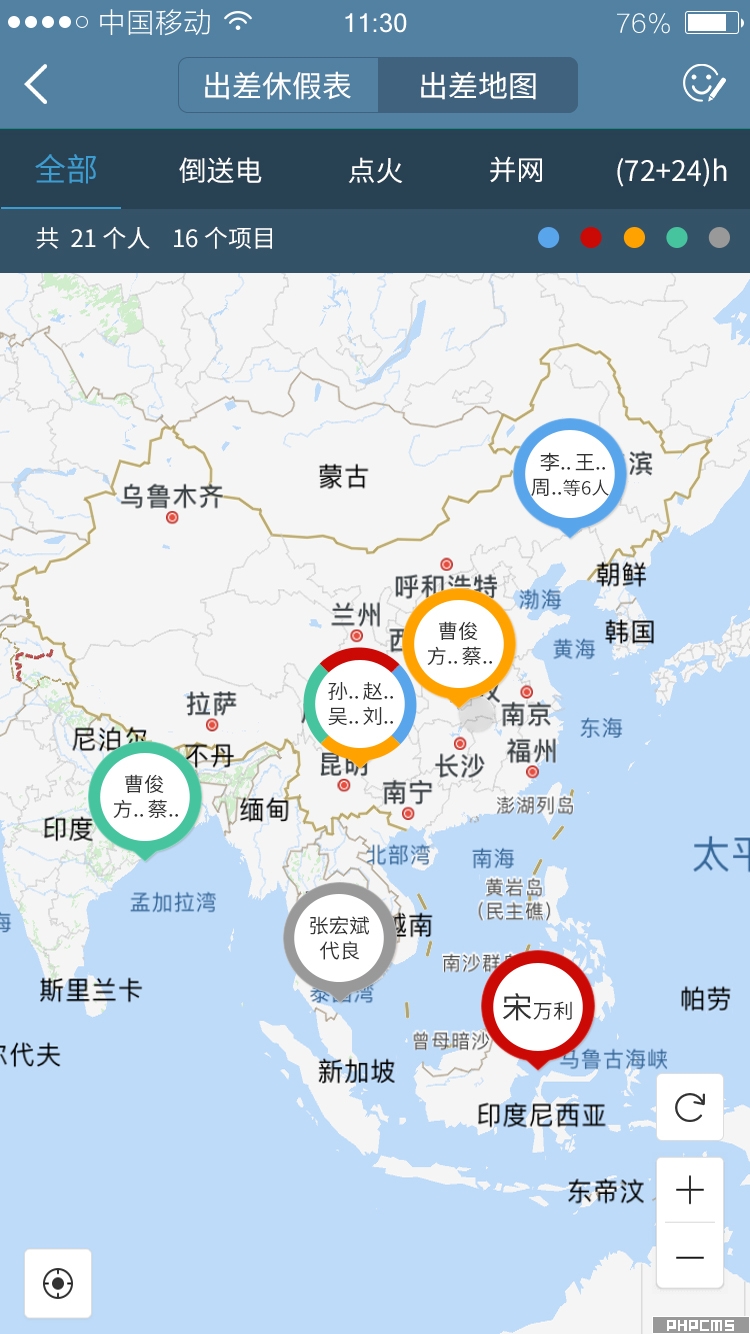Image resolution: width=750 pixels, height=1334 pixels.
Task: Refresh the map view
Action: coord(690,1107)
